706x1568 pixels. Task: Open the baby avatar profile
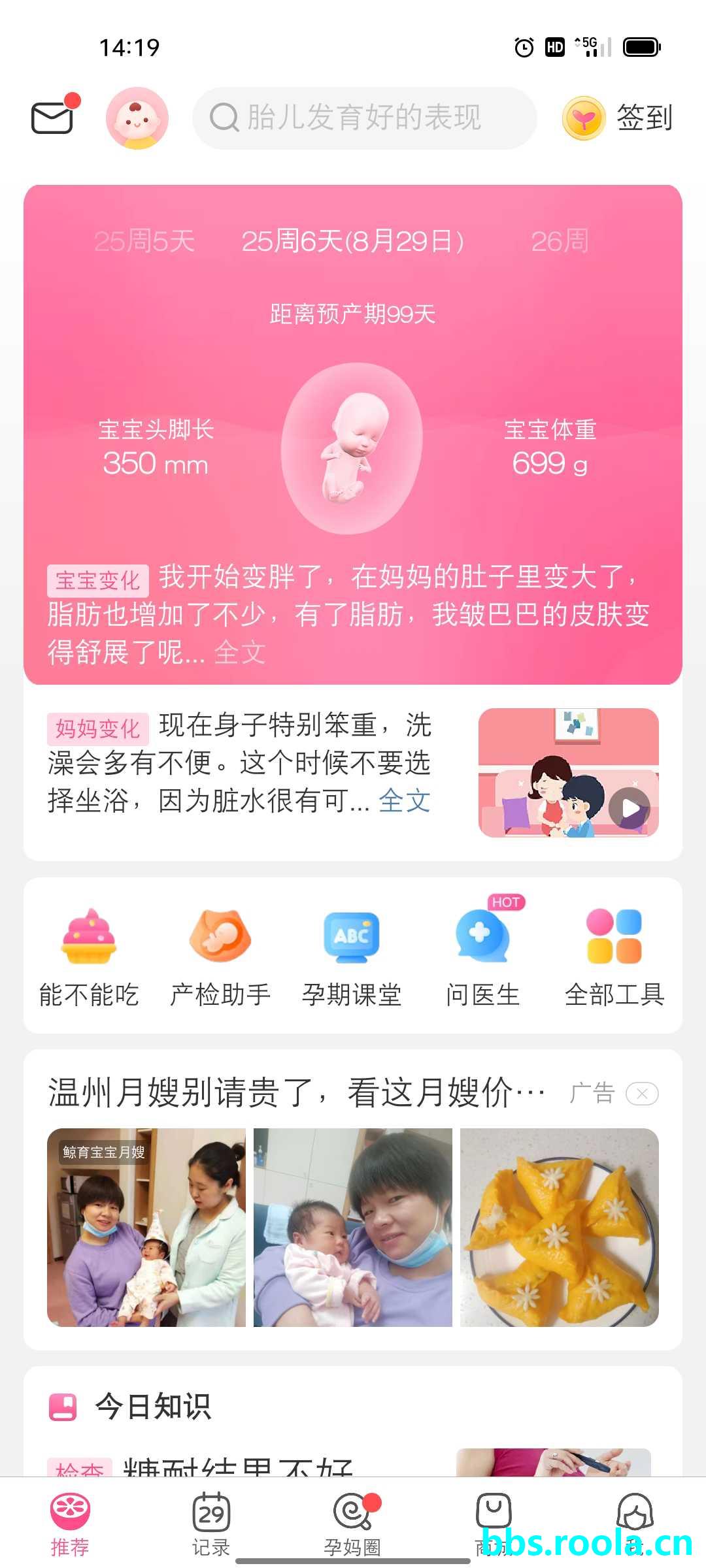pos(137,118)
